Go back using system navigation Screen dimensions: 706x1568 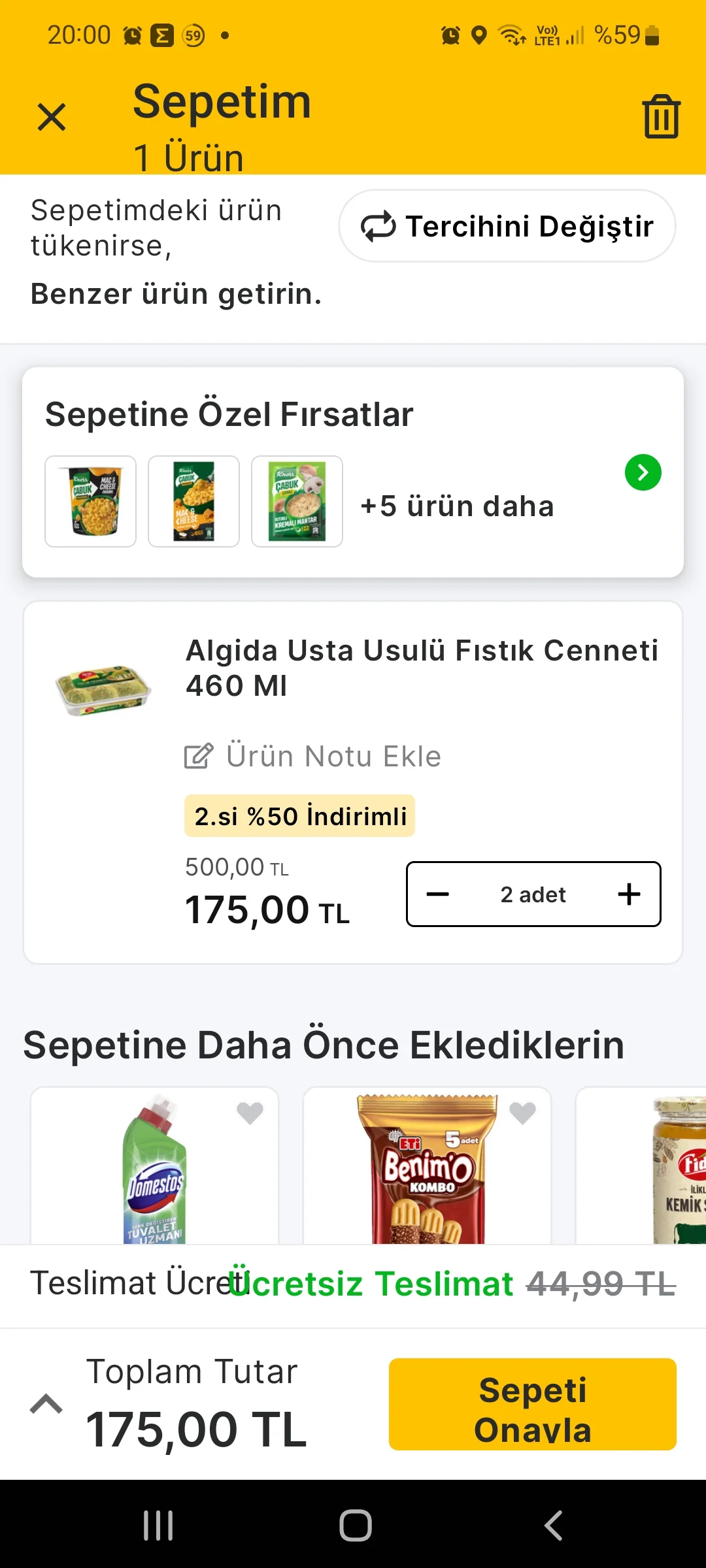[x=553, y=1526]
